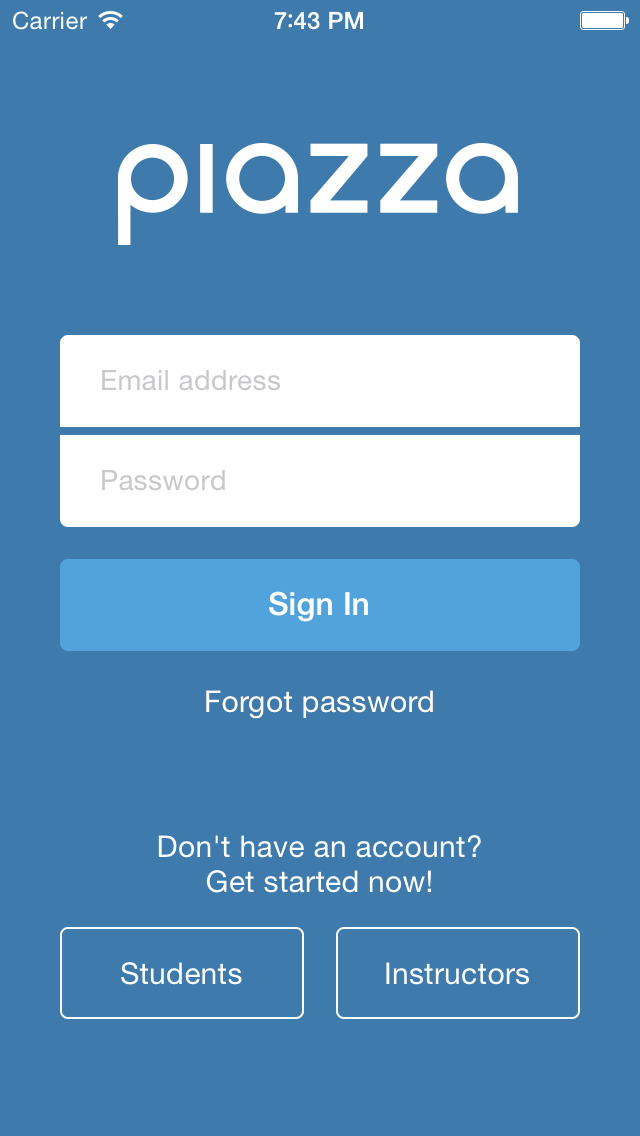Get started as Students

pos(182,973)
